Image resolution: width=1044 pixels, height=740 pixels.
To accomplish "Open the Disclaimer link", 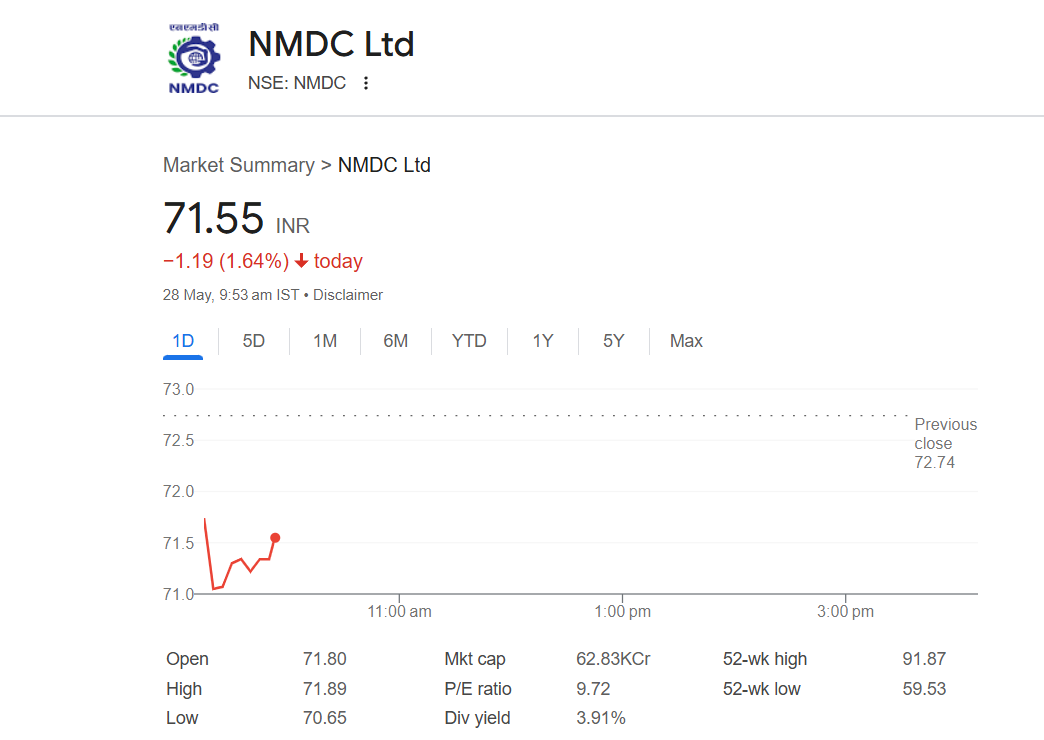I will [x=350, y=295].
